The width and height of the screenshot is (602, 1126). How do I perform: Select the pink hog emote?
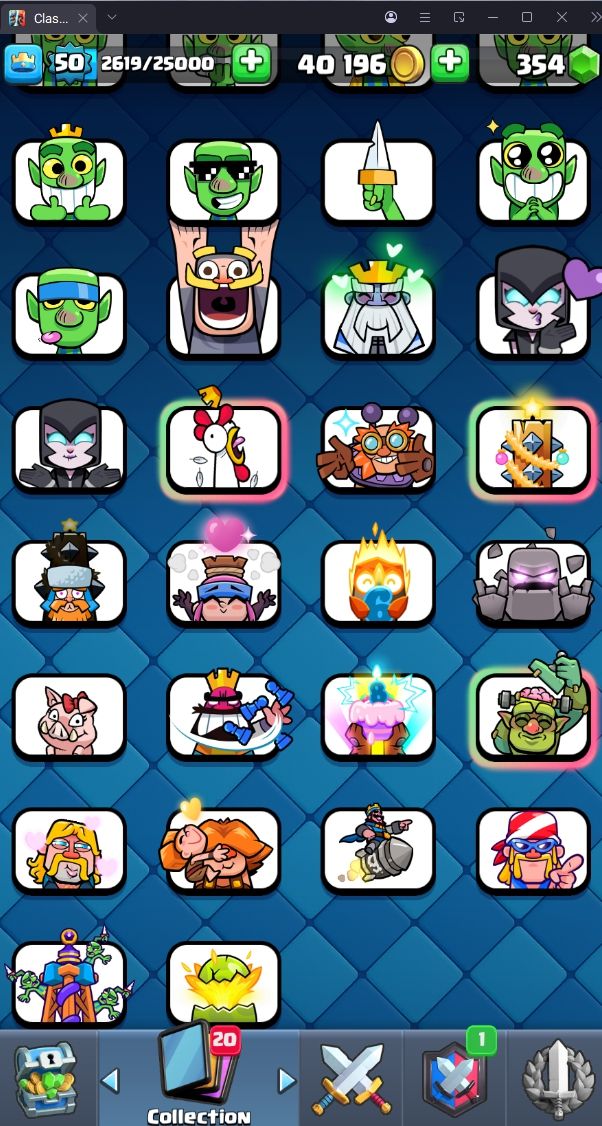coord(68,716)
